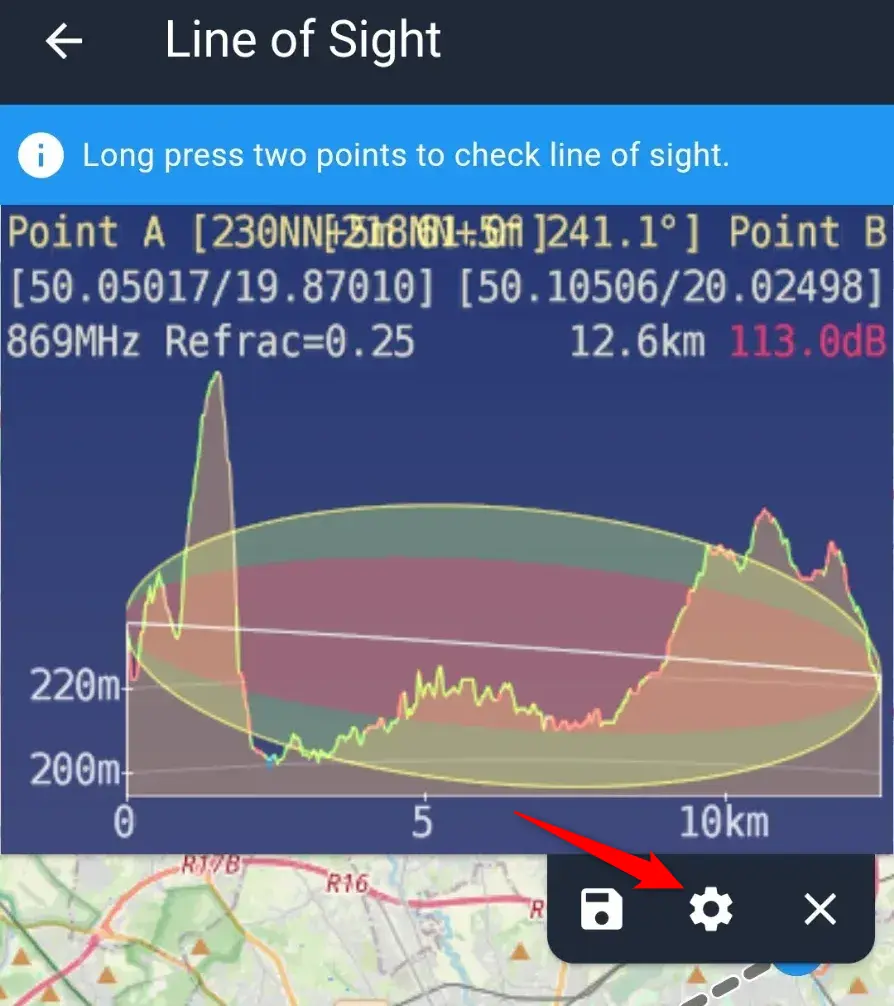
Task: Open the line of sight settings gear
Action: coord(711,910)
